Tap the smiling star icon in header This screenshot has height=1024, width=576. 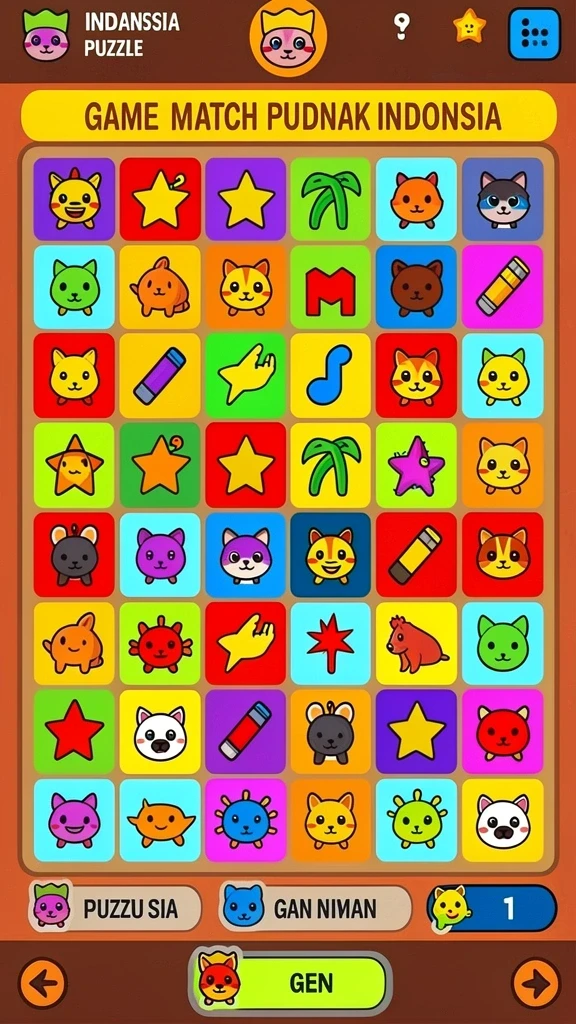coord(470,26)
